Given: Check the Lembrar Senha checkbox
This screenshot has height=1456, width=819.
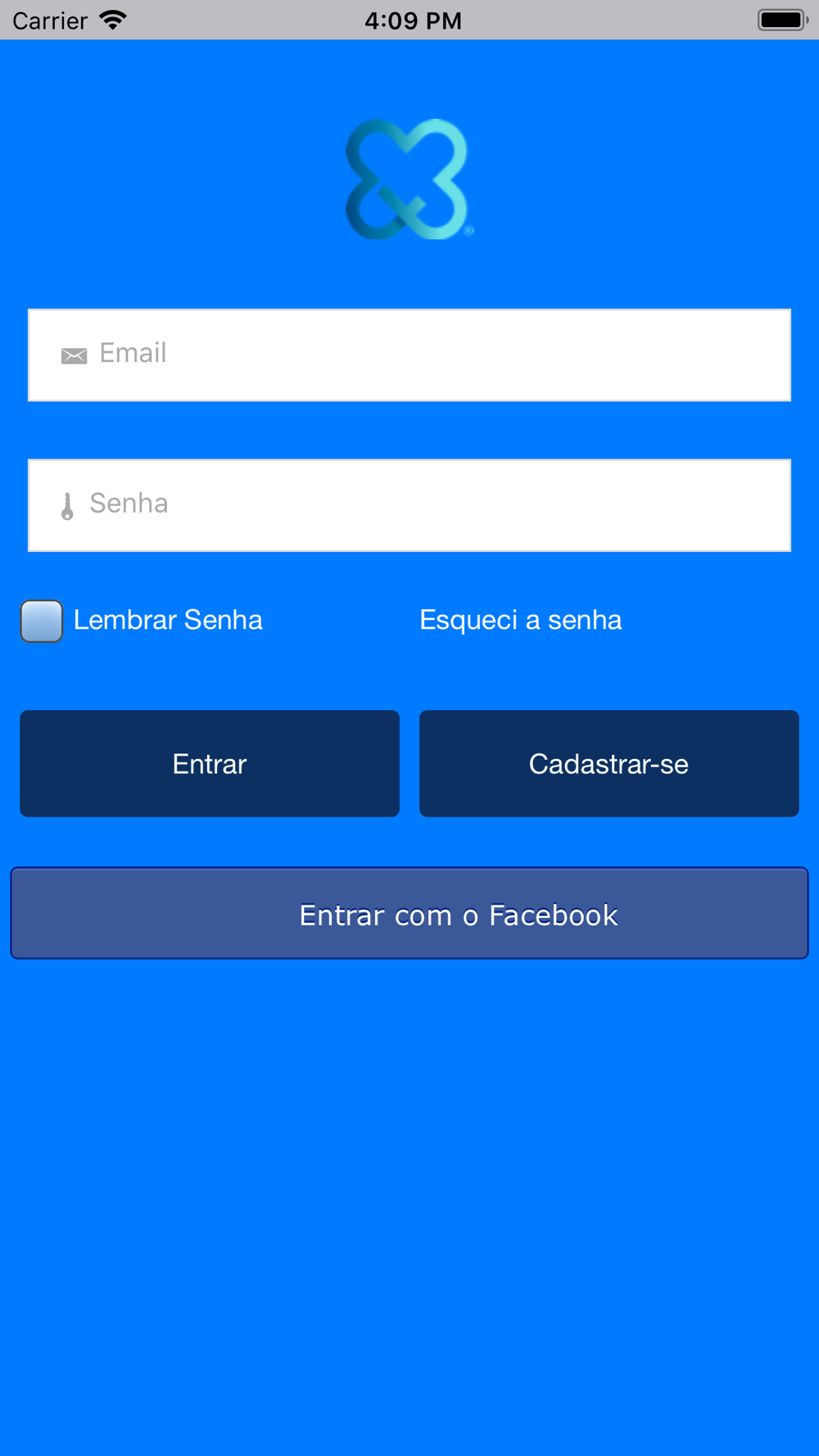Looking at the screenshot, I should (x=42, y=621).
